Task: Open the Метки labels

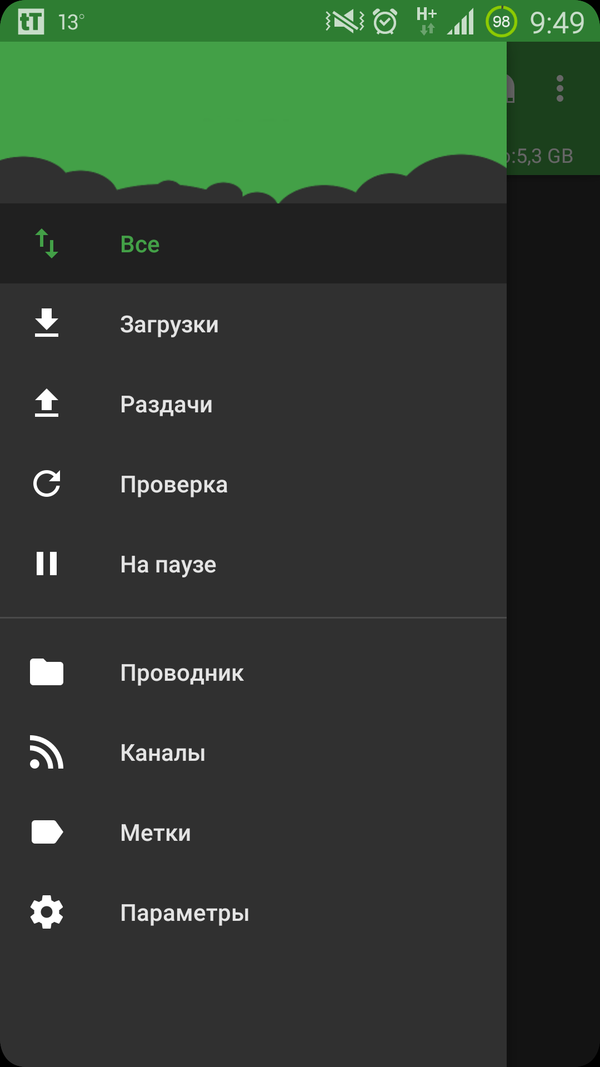Action: click(x=253, y=833)
